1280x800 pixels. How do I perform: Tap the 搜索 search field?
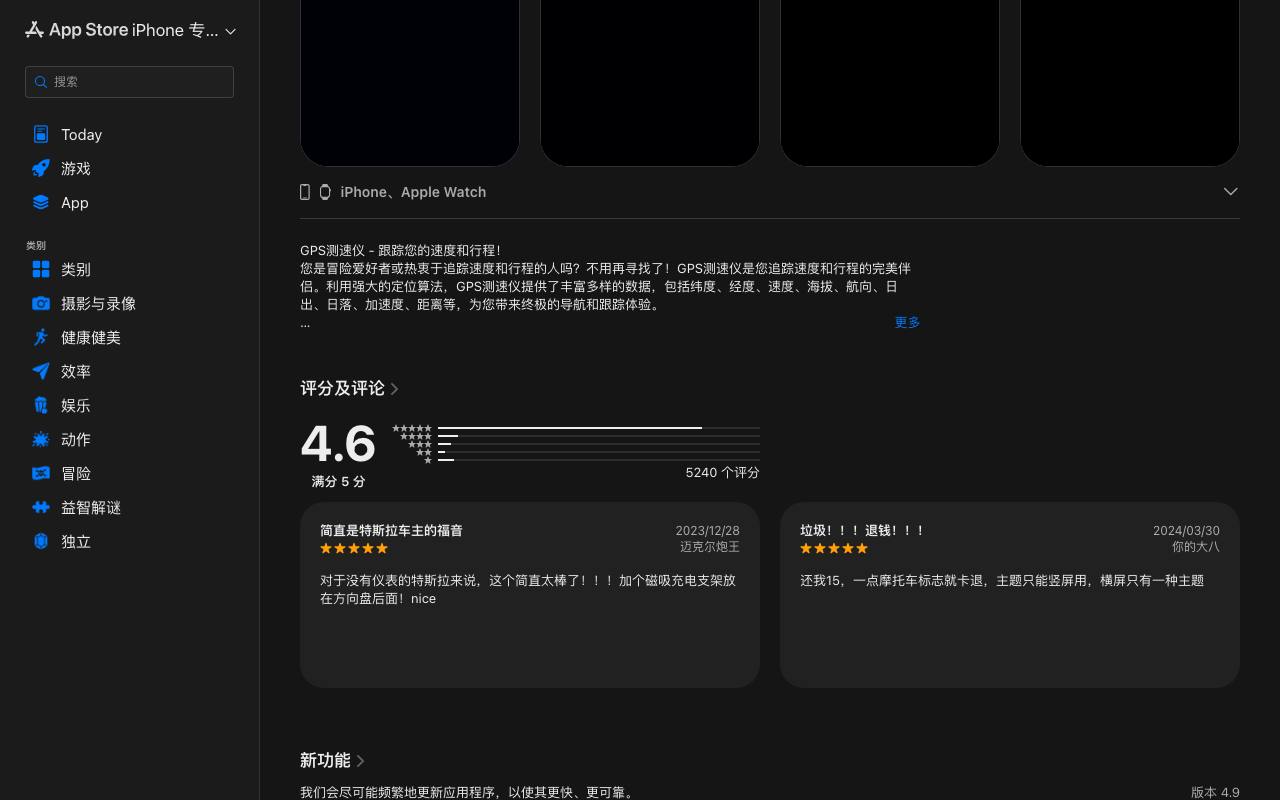click(129, 82)
